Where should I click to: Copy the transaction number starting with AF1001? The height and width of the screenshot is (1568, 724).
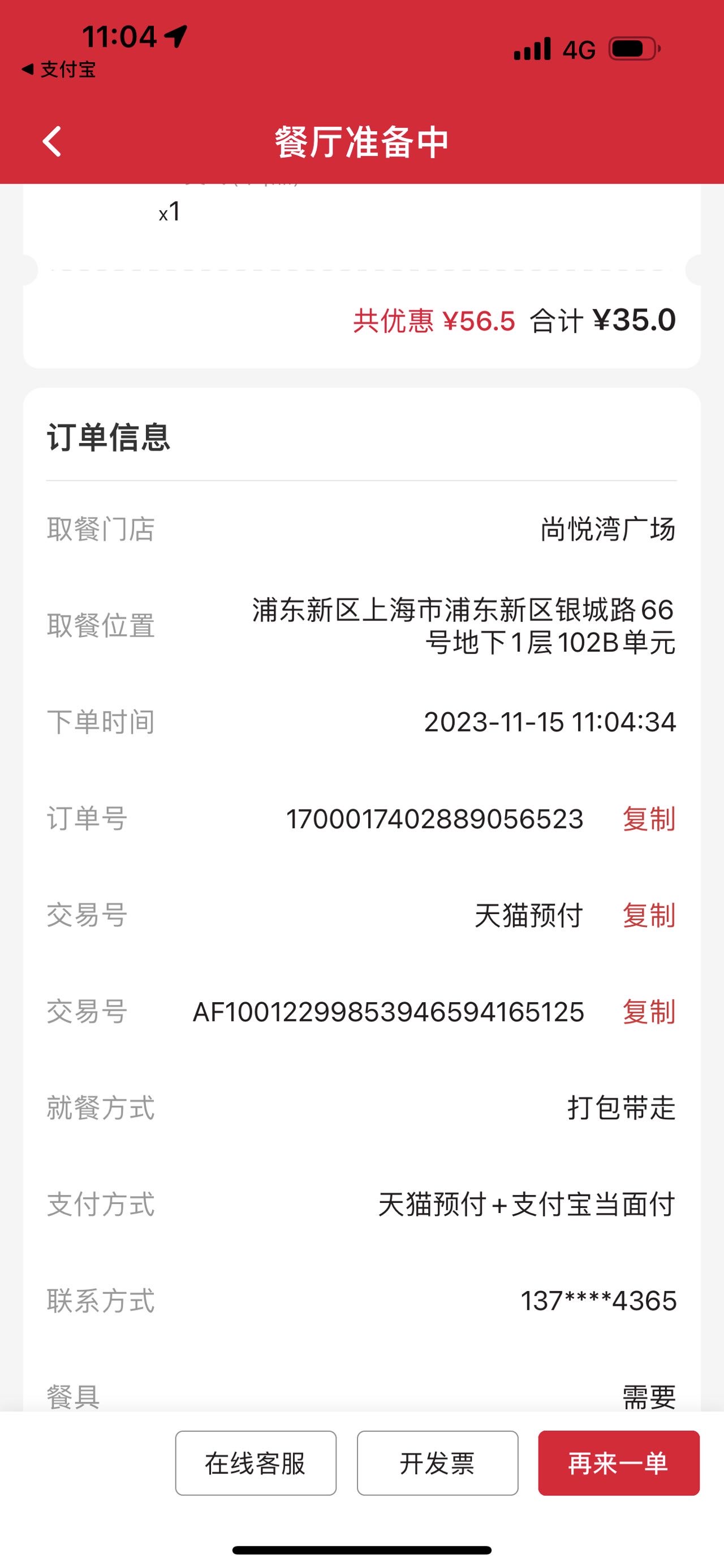[x=649, y=1012]
